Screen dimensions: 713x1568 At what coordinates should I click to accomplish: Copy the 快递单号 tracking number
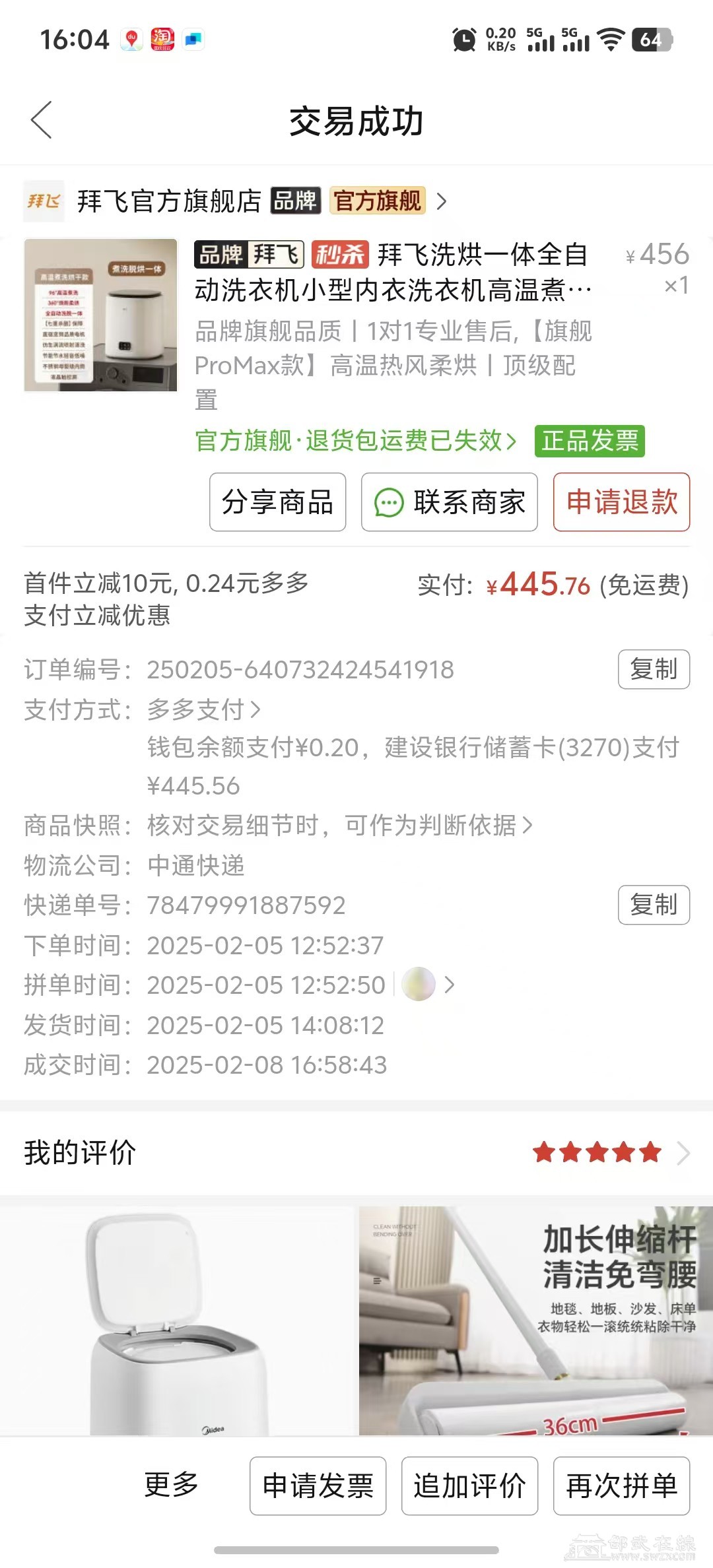click(653, 904)
